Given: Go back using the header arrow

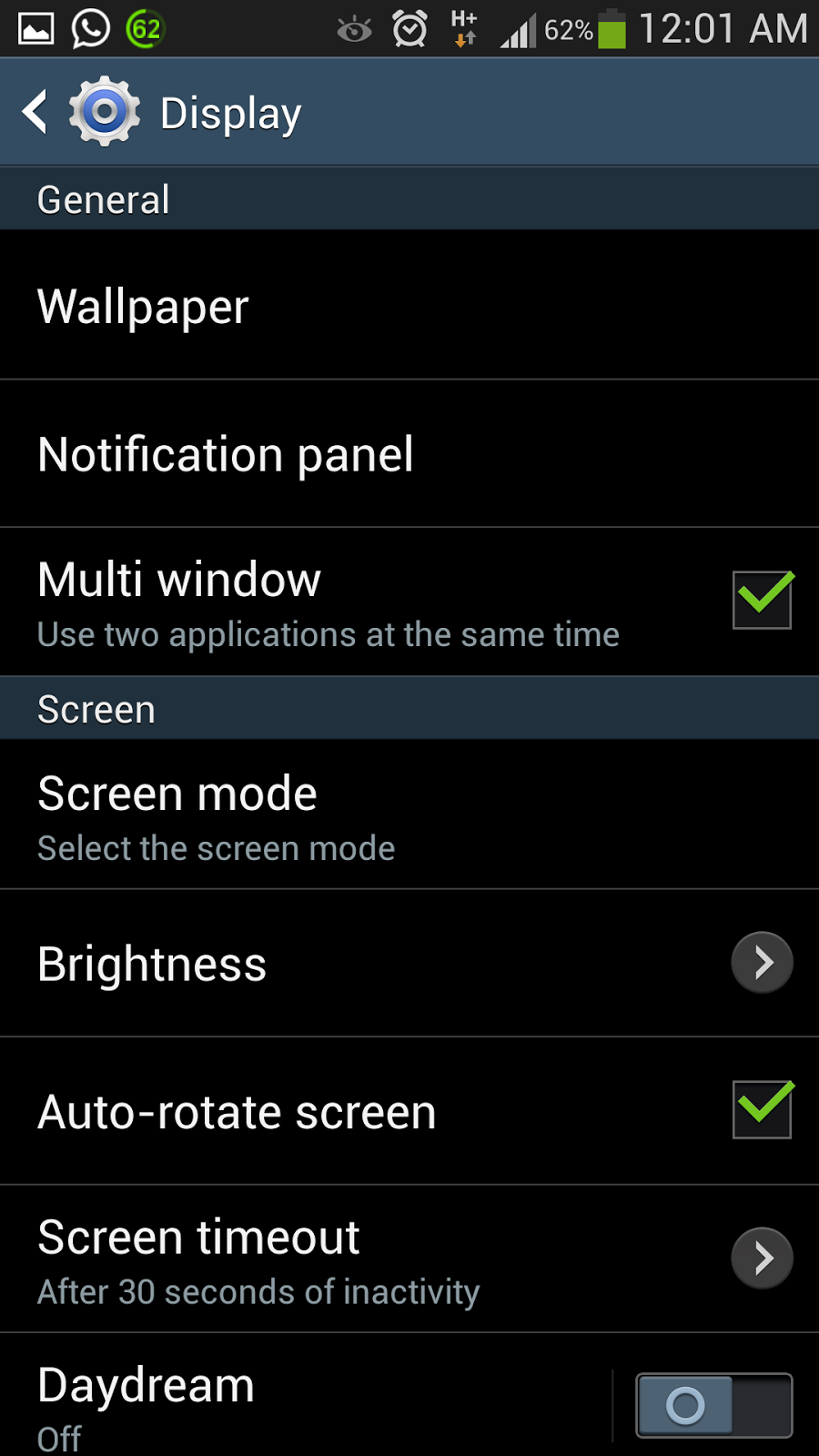Looking at the screenshot, I should pyautogui.click(x=35, y=112).
